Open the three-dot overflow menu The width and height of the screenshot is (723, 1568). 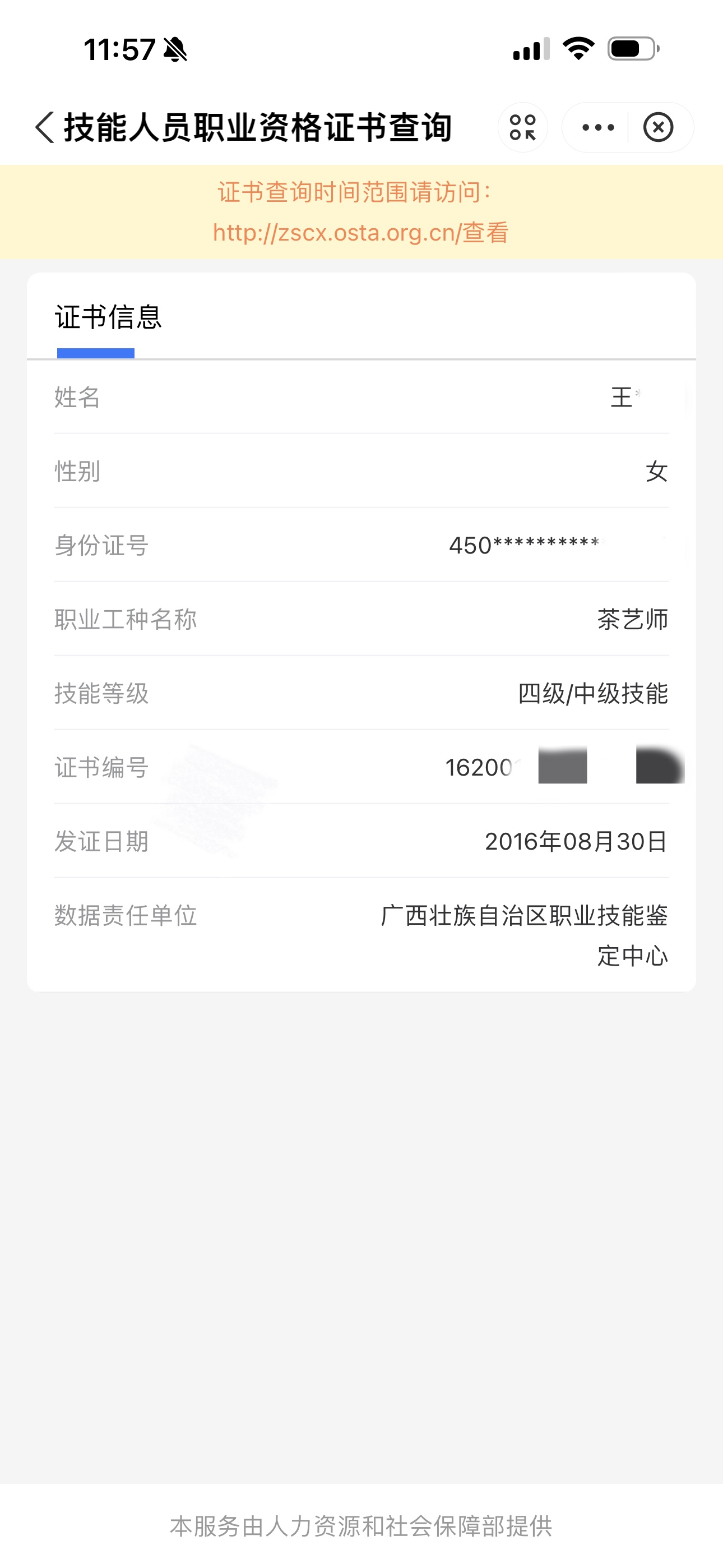coord(597,127)
